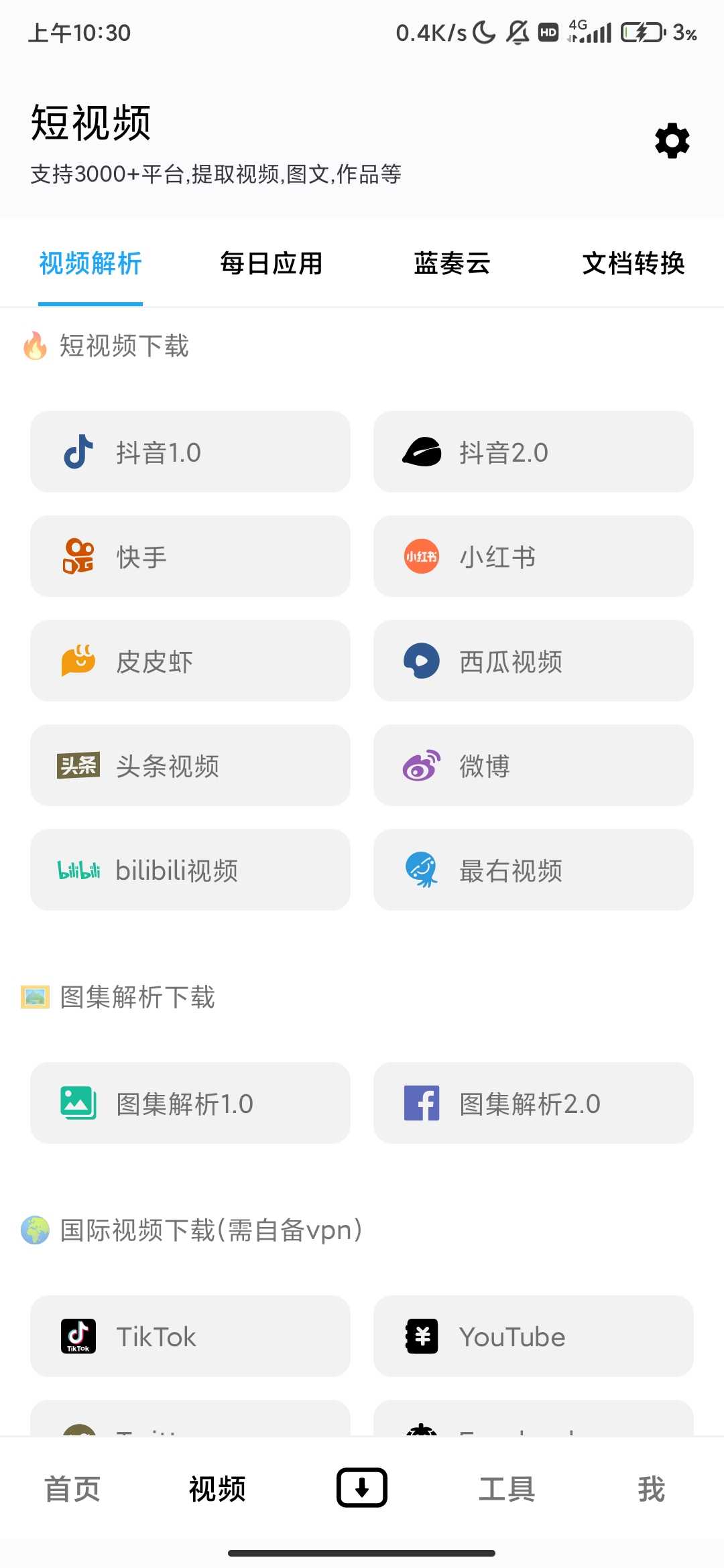Open 图集解析1.0 tool

(190, 1104)
